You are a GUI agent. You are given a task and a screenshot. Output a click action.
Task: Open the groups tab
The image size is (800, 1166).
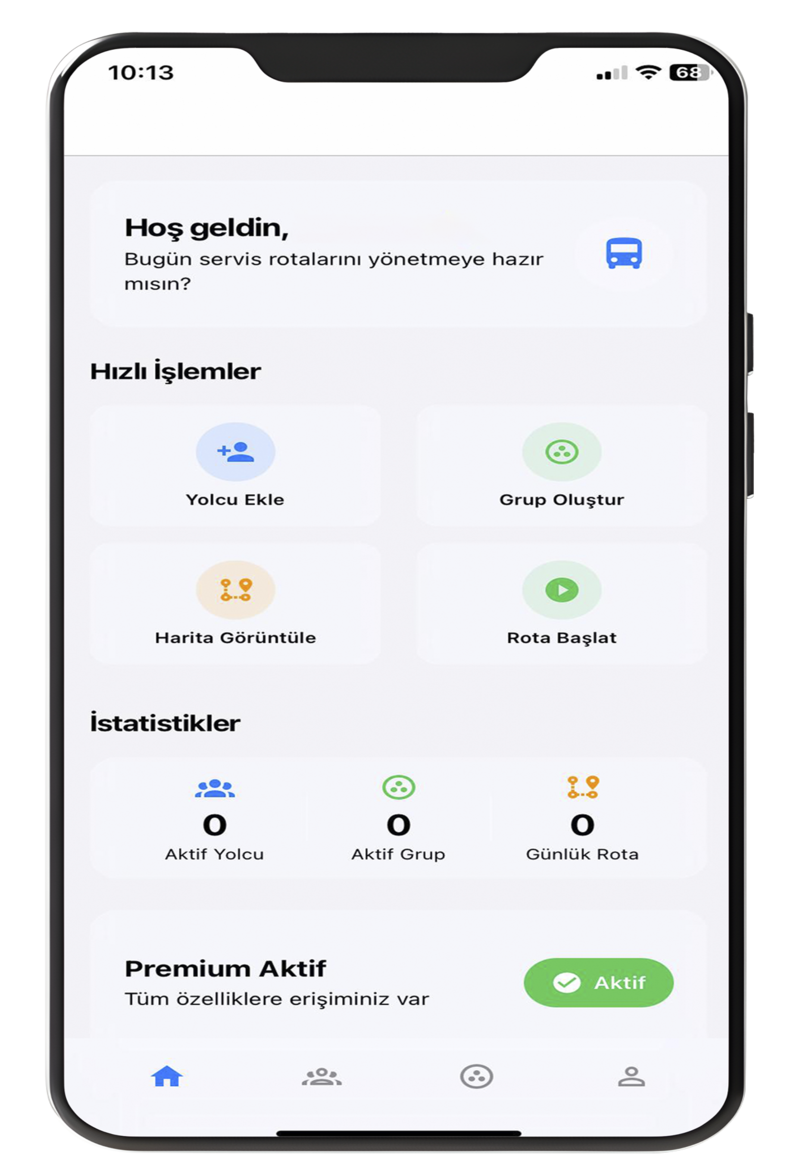click(x=476, y=1076)
